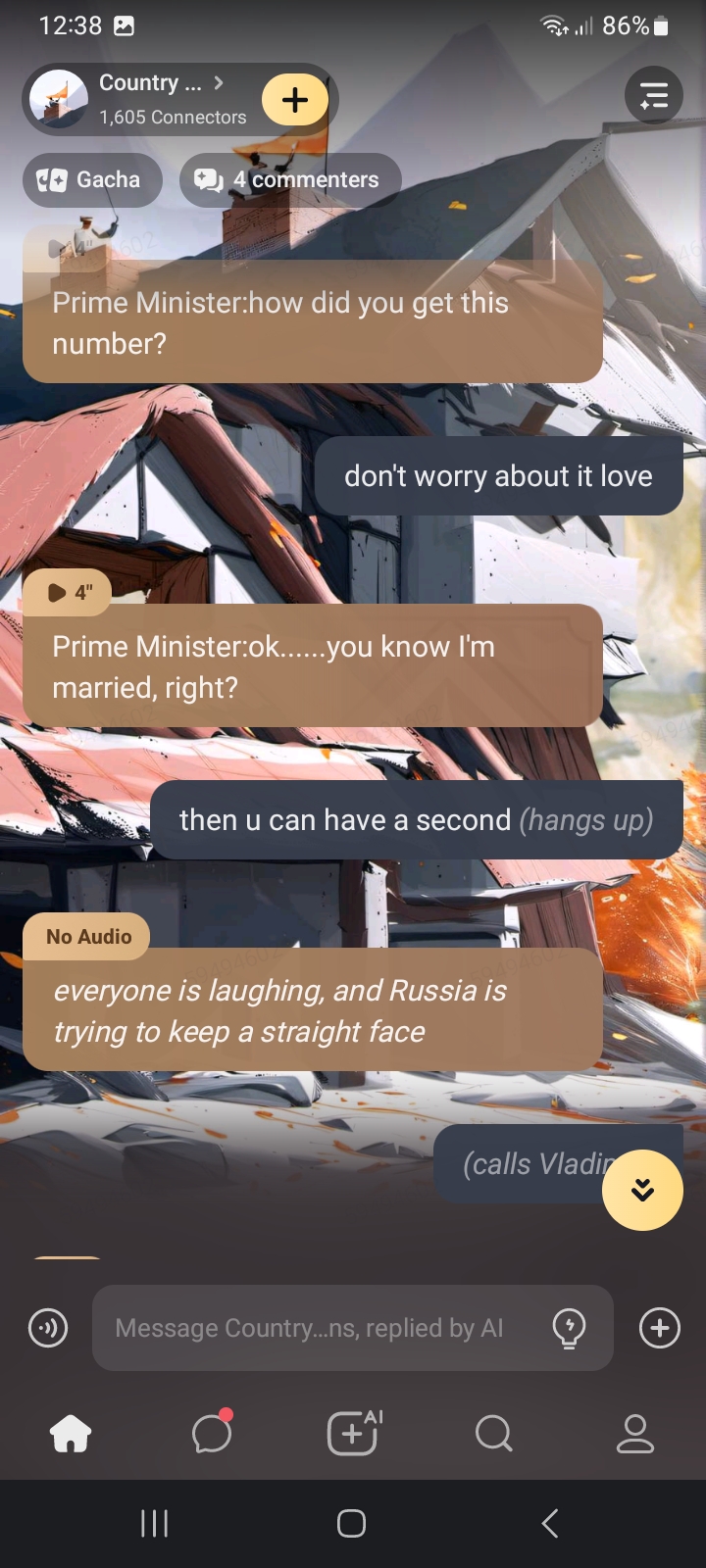Switch to the Chats tab
Screen dimensions: 706x1568
(x=212, y=1434)
